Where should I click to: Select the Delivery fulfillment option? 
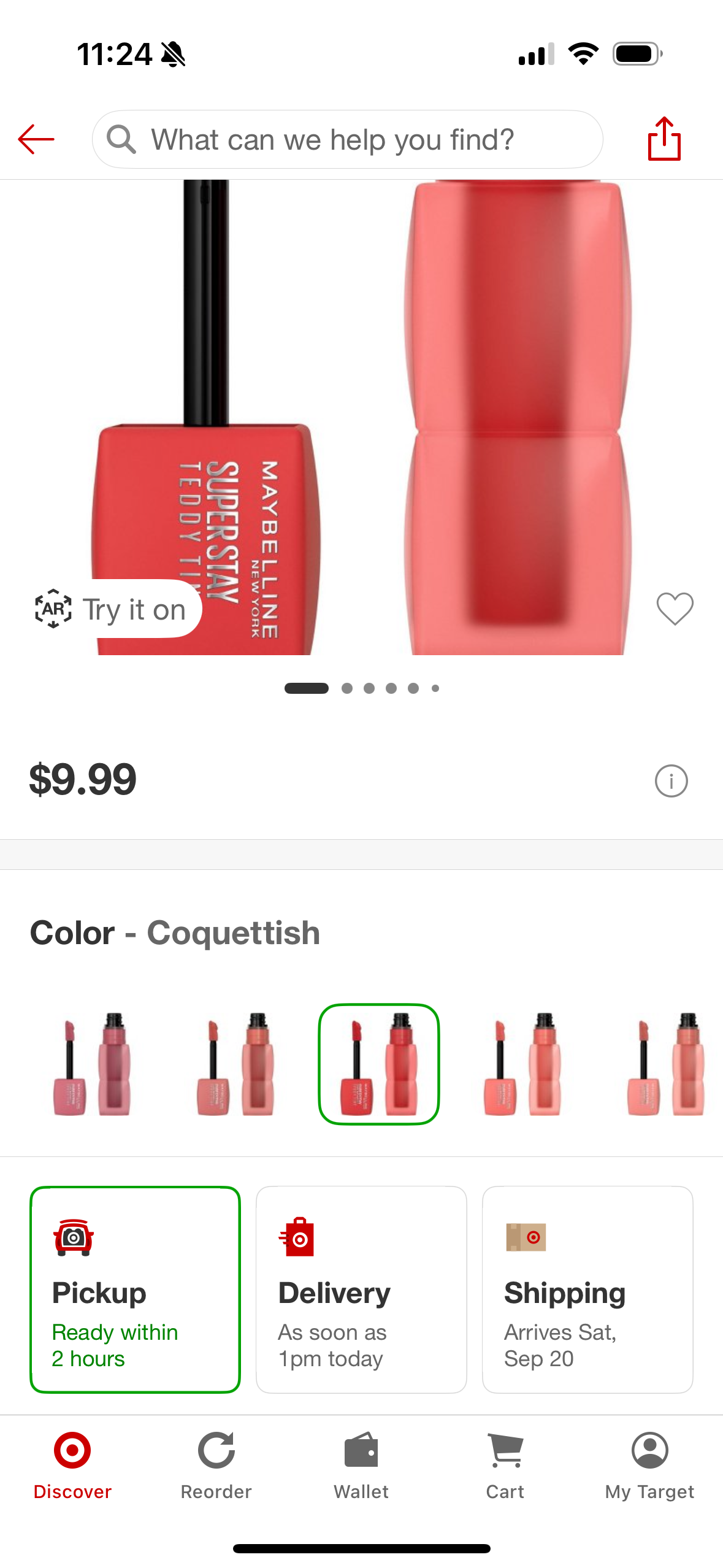tap(361, 1289)
